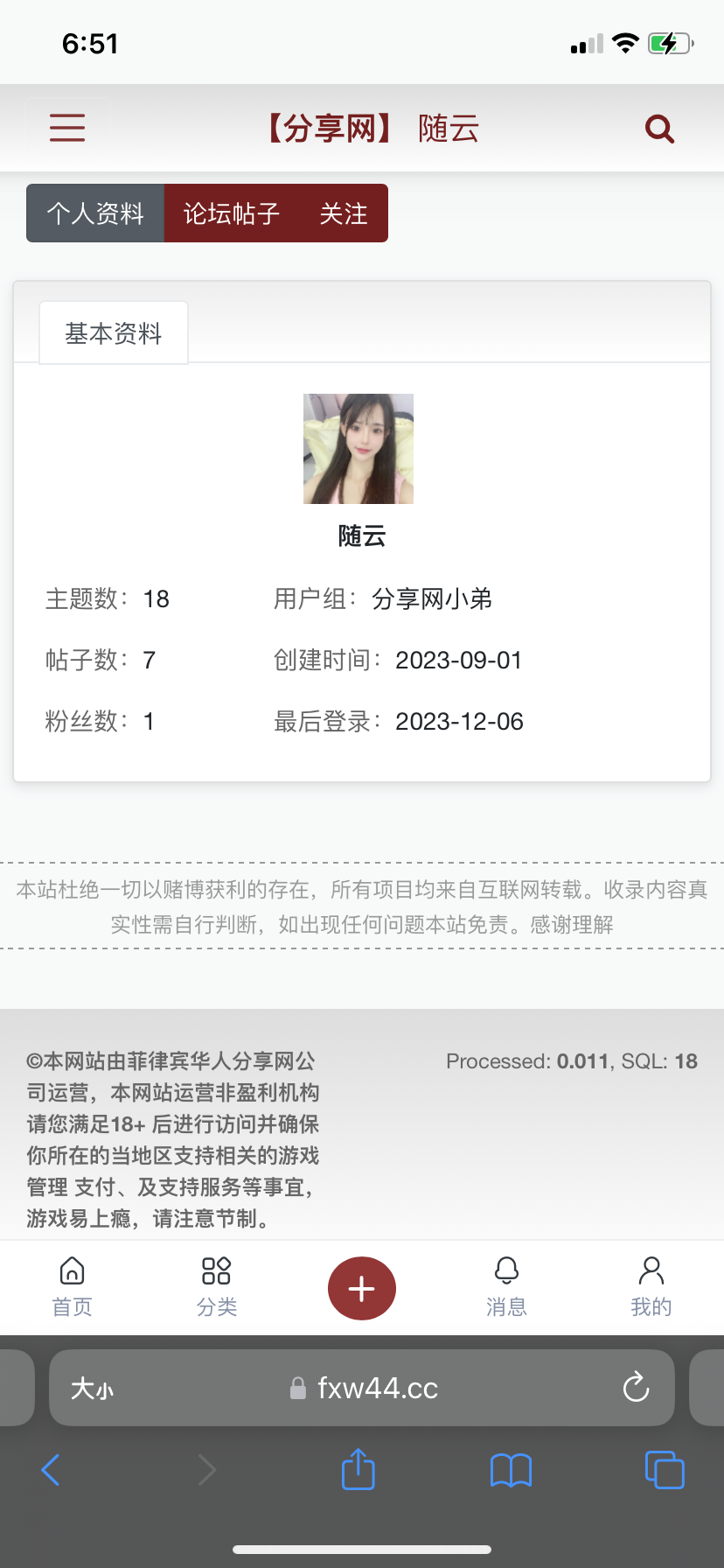Open the Safari share sheet

tap(358, 1470)
